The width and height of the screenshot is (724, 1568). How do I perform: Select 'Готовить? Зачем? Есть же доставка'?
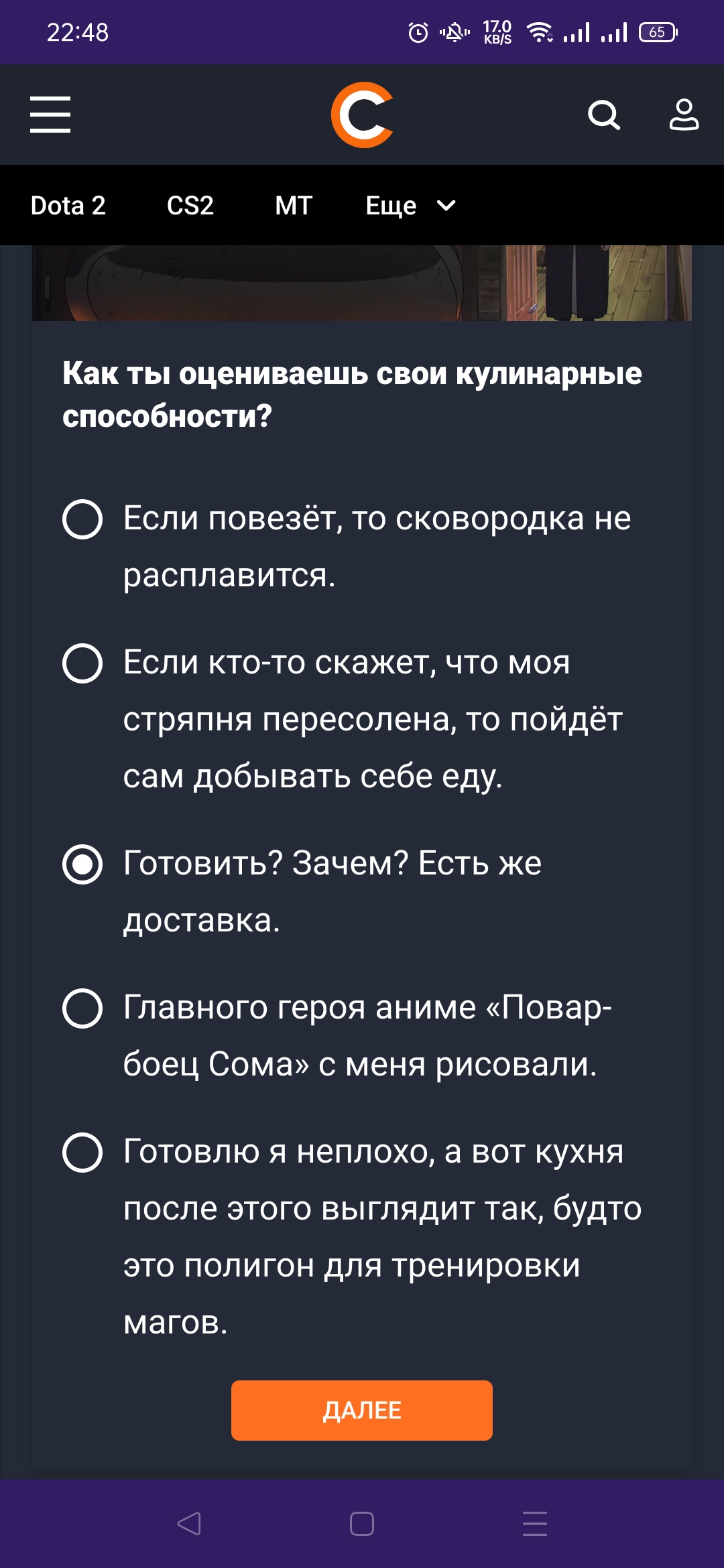[82, 864]
